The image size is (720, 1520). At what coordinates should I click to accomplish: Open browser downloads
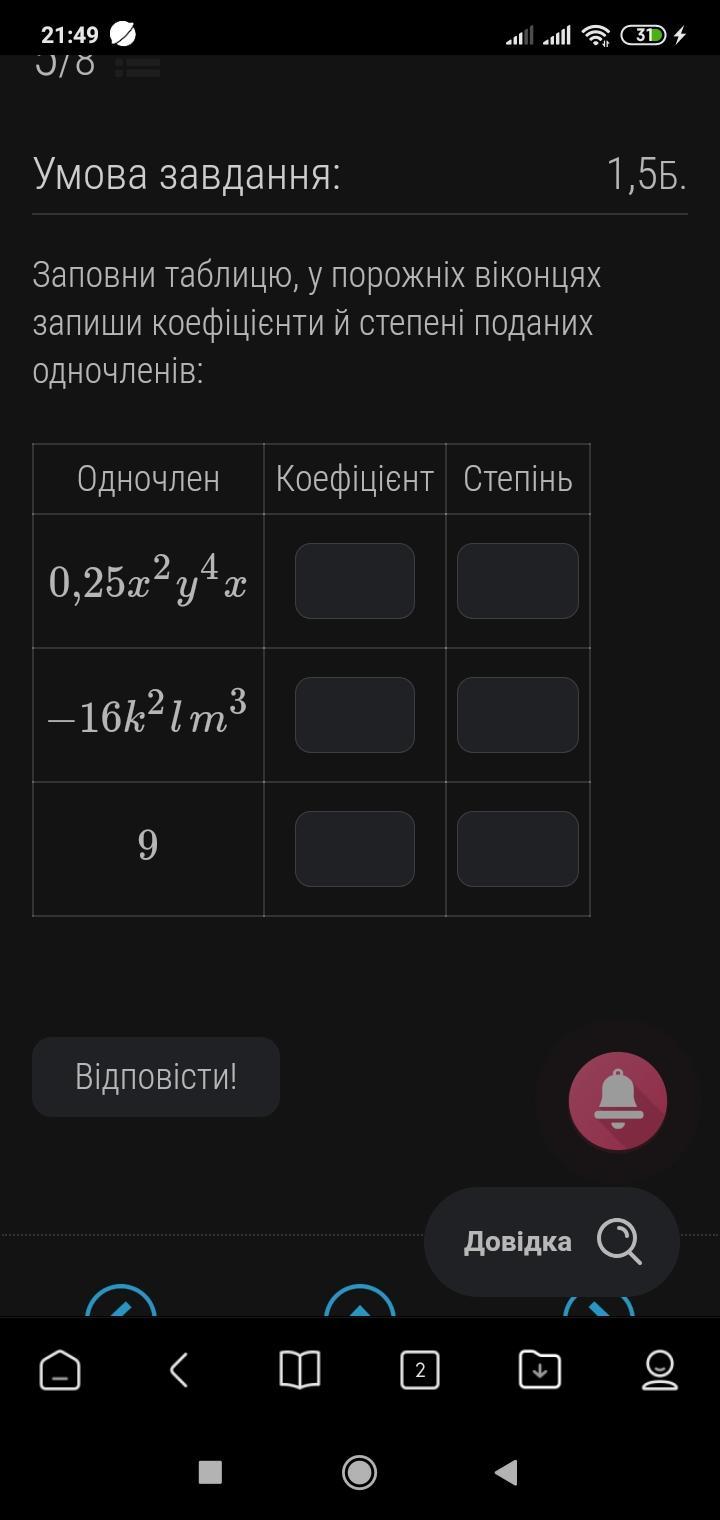(x=540, y=1370)
